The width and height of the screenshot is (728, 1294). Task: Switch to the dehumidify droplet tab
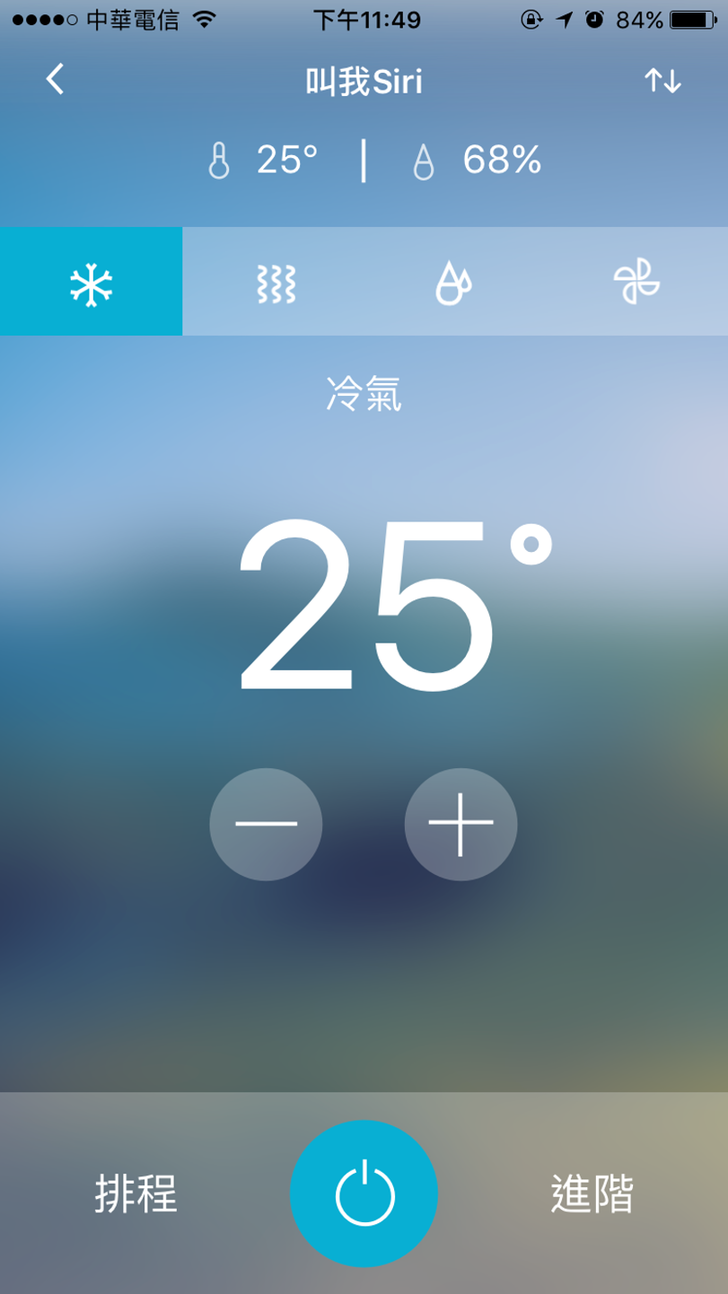click(x=453, y=284)
